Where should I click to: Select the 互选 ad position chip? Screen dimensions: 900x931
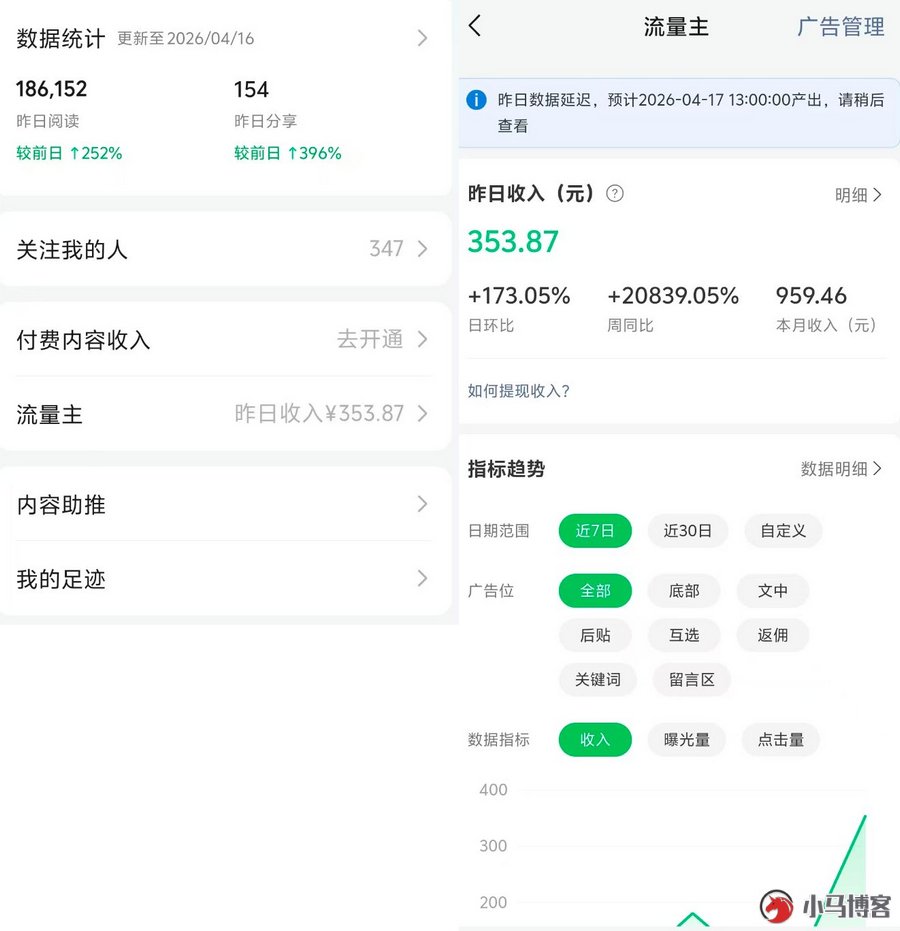(684, 635)
